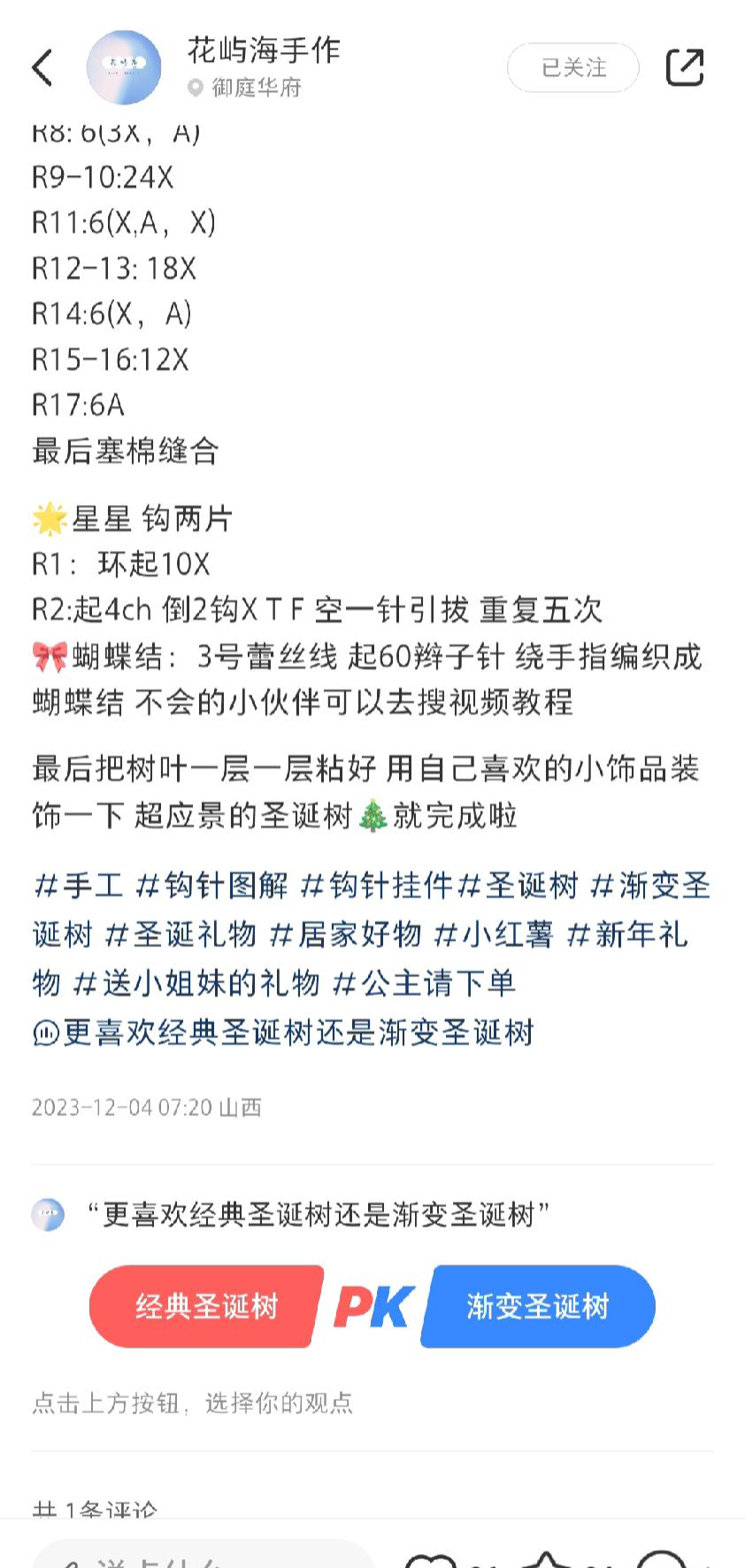Unfollow via the 已关注 button

tap(572, 67)
